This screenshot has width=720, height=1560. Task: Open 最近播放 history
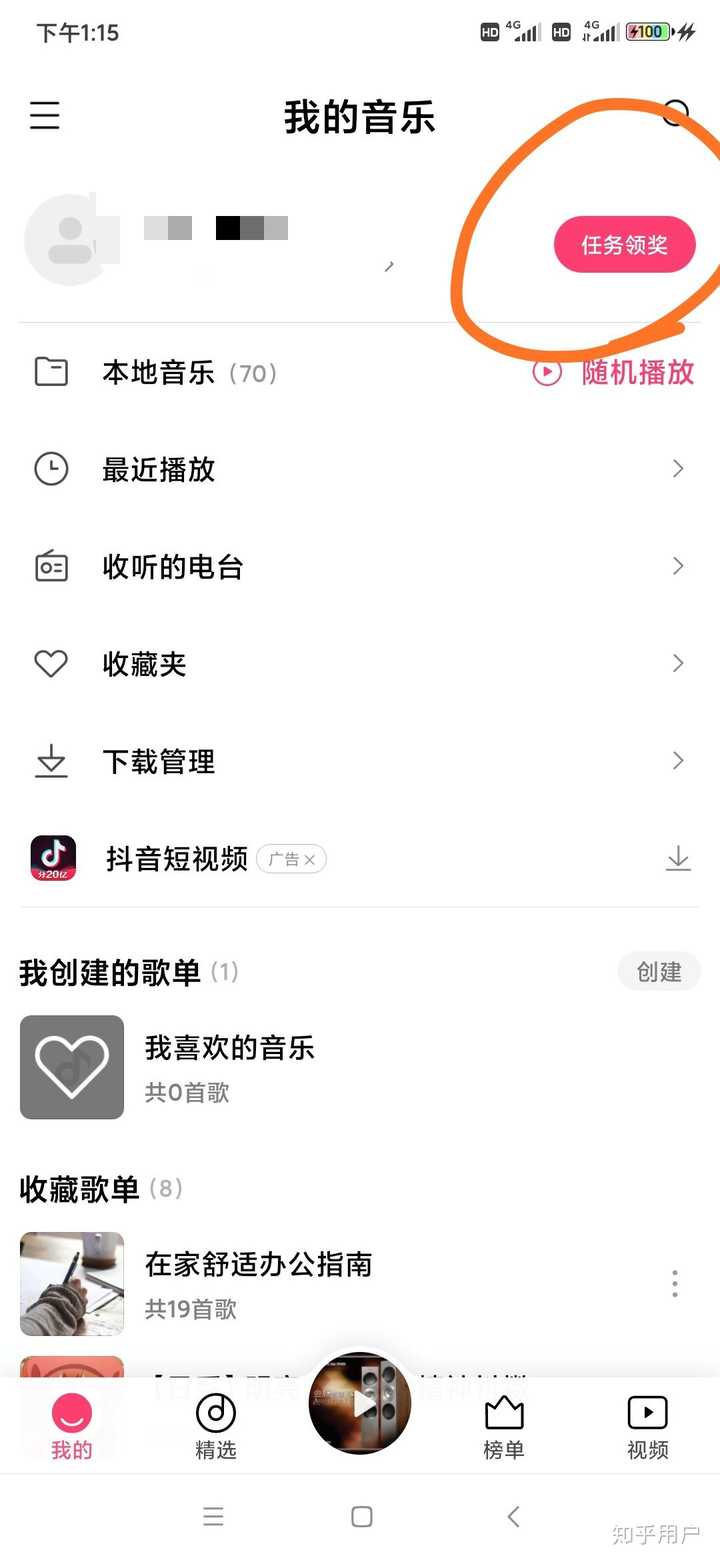(160, 469)
